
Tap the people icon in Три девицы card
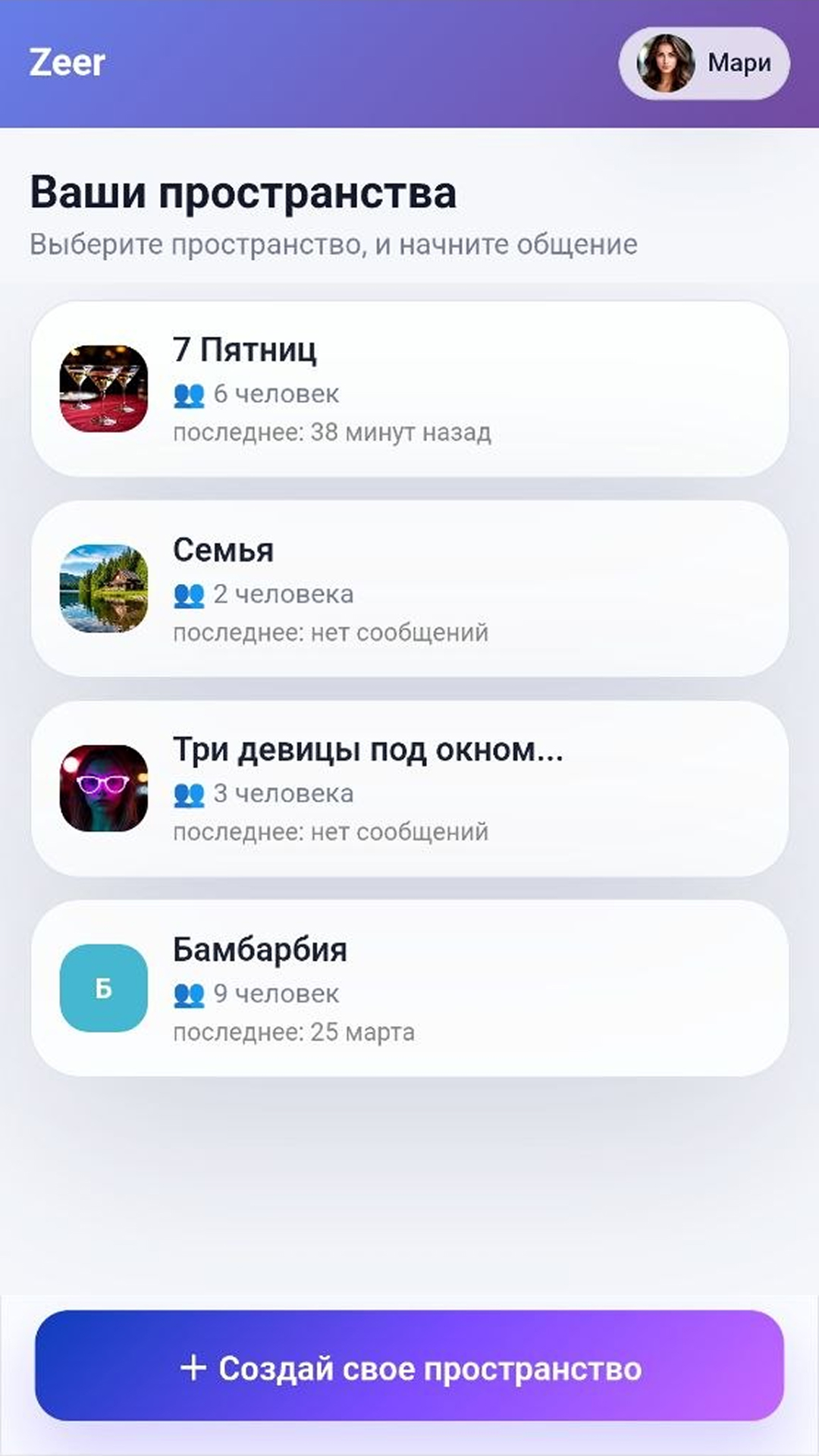[190, 795]
